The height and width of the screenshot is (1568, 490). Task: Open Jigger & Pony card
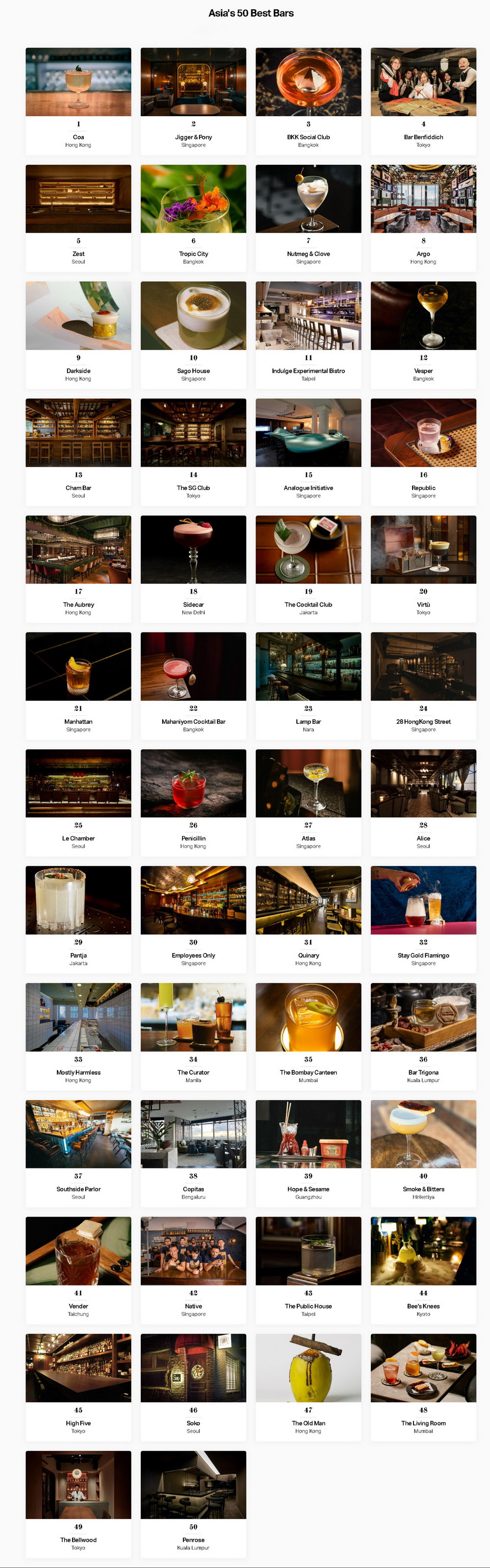[x=194, y=101]
